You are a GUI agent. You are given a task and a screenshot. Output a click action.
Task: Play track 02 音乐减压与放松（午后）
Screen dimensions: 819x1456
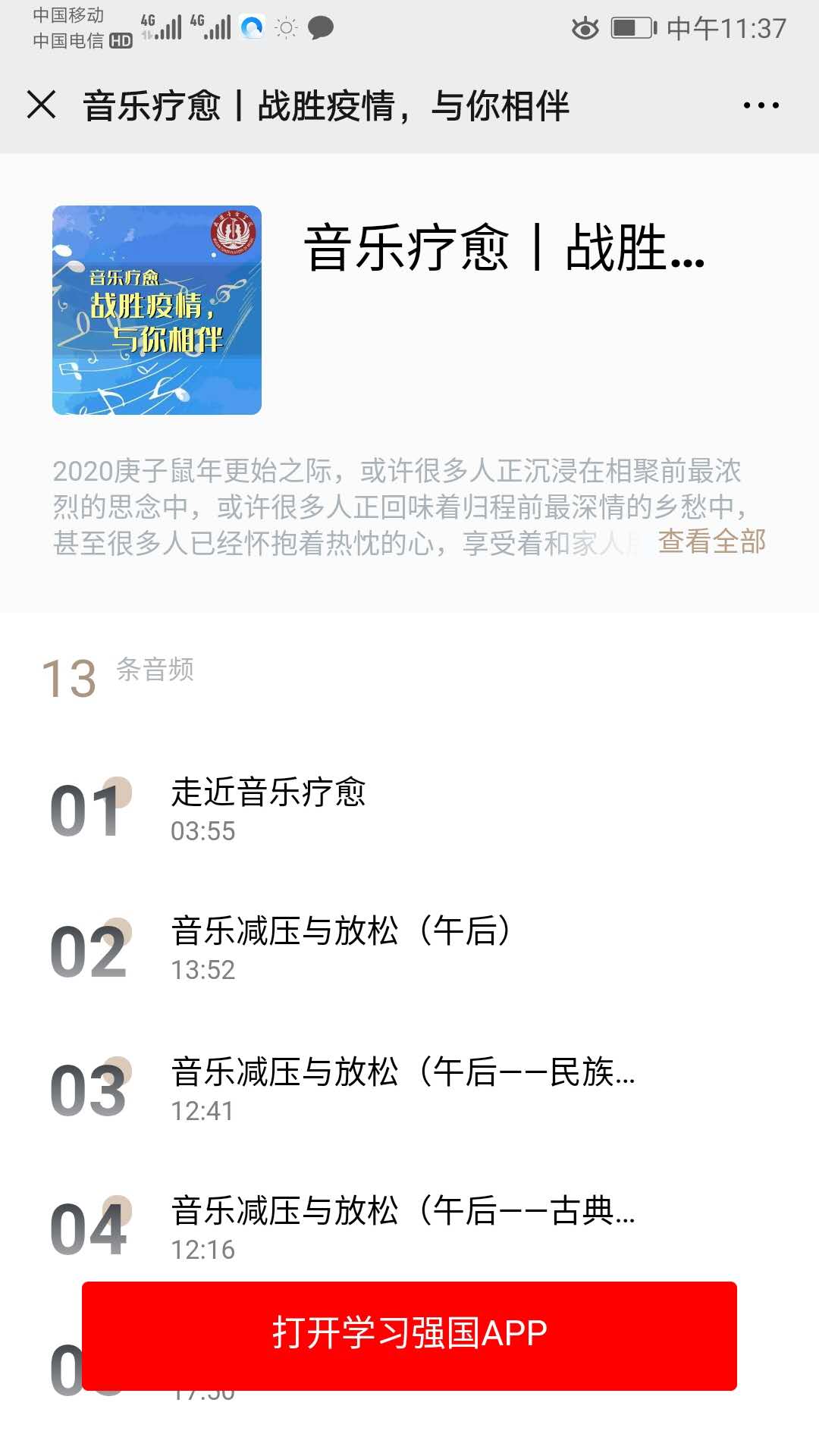pyautogui.click(x=409, y=949)
